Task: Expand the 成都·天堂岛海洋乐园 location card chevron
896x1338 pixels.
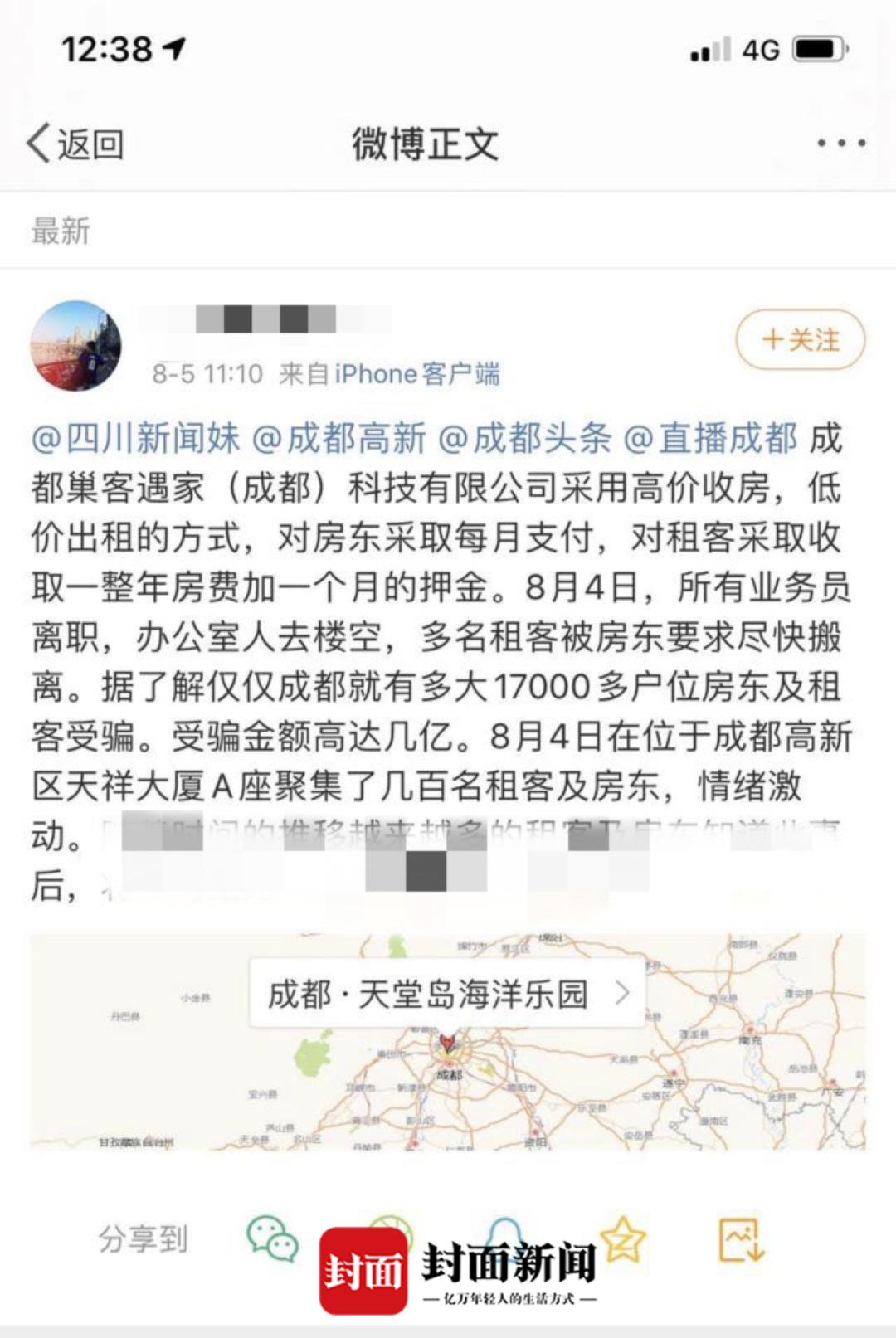Action: coord(623,990)
